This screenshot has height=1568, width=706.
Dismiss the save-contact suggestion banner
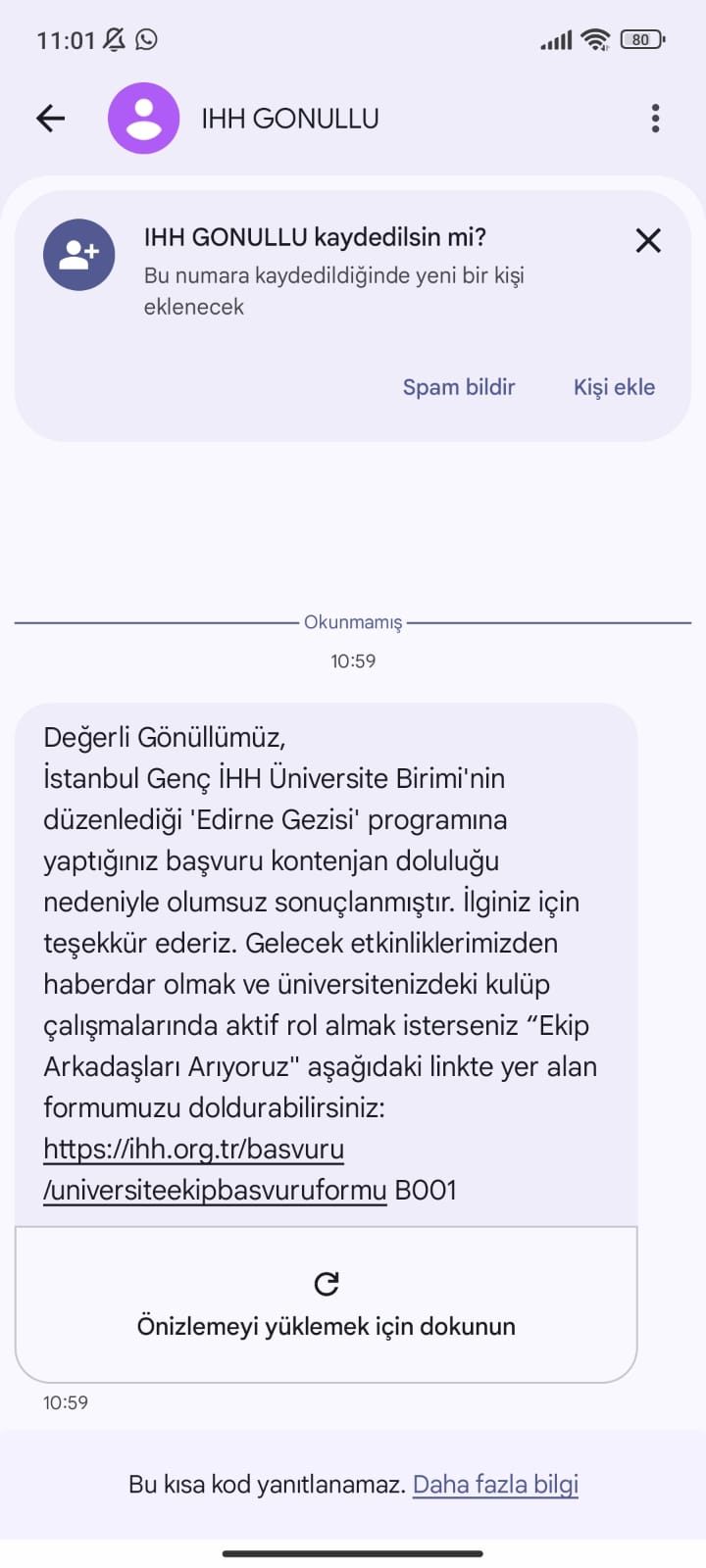coord(648,240)
